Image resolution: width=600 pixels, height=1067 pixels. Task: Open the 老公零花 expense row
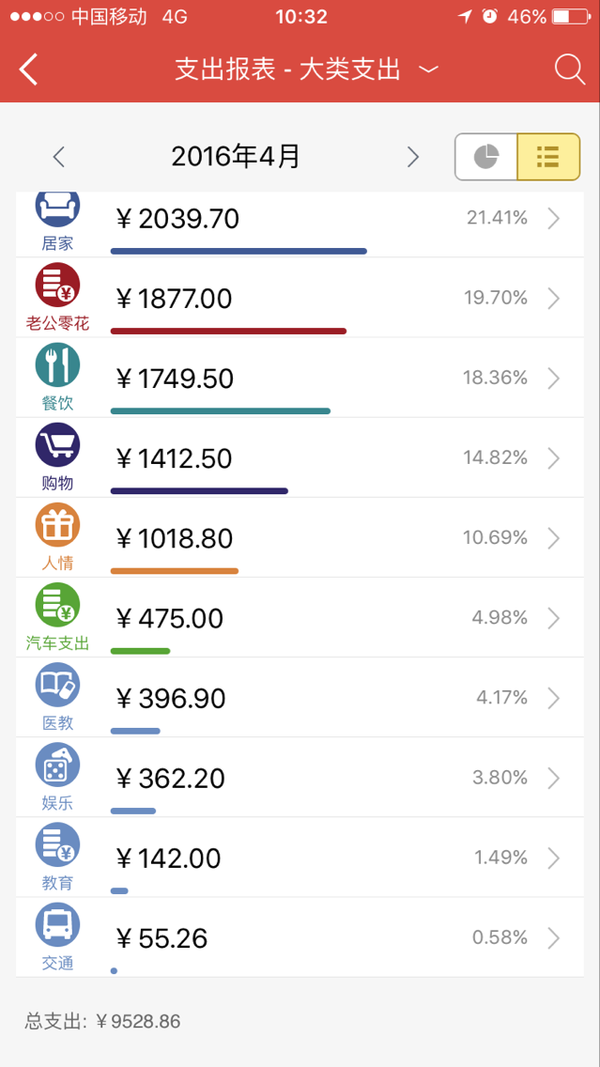(x=300, y=297)
